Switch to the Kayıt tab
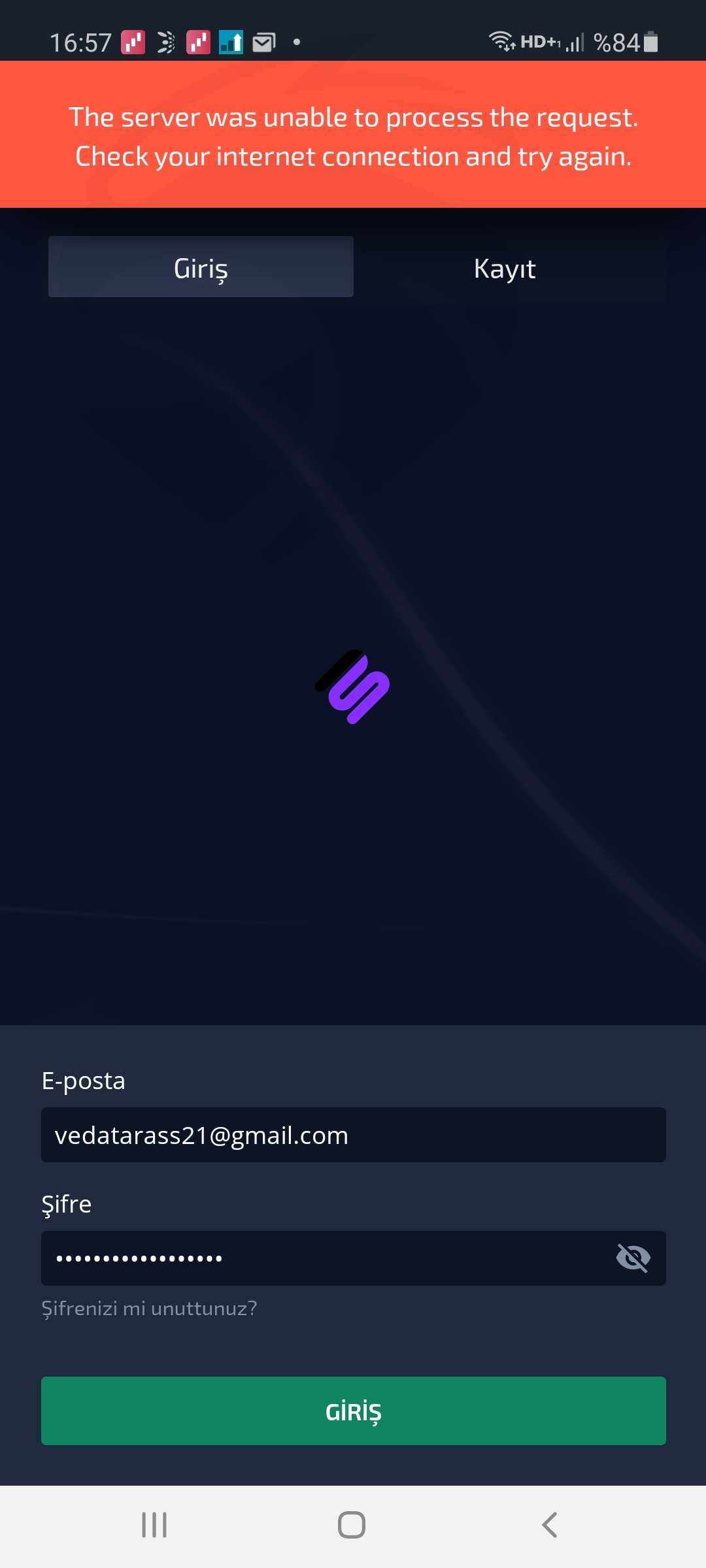The image size is (706, 1568). point(505,268)
